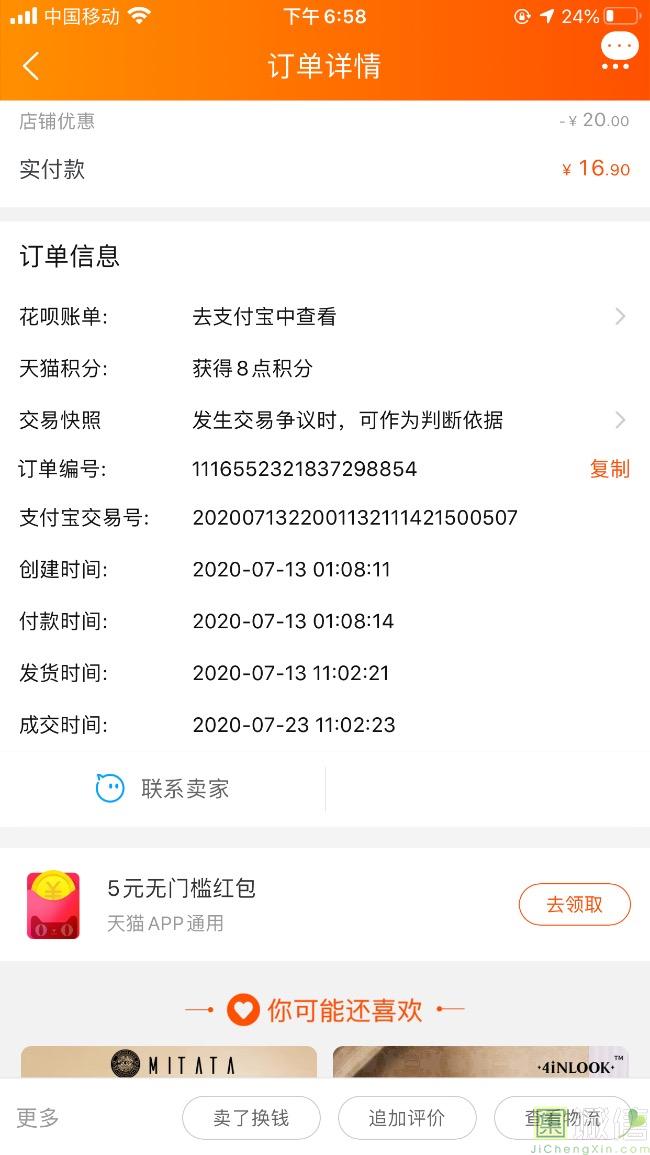Image resolution: width=650 pixels, height=1155 pixels.
Task: Go back from the order details page
Action: pos(31,66)
